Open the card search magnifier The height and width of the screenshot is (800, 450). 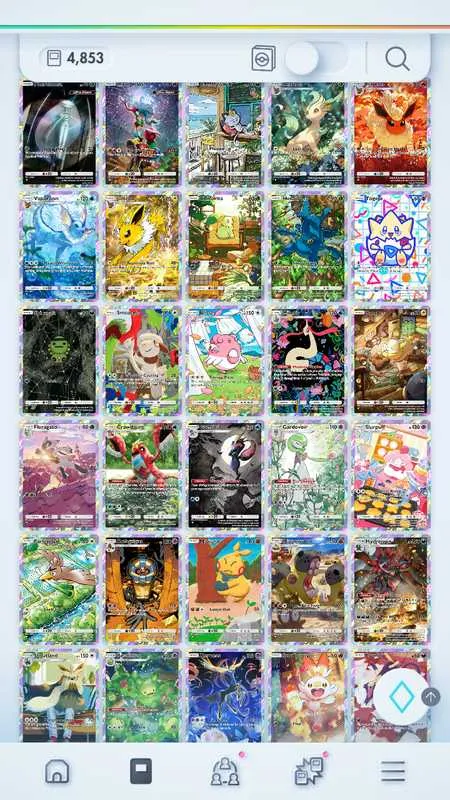397,59
